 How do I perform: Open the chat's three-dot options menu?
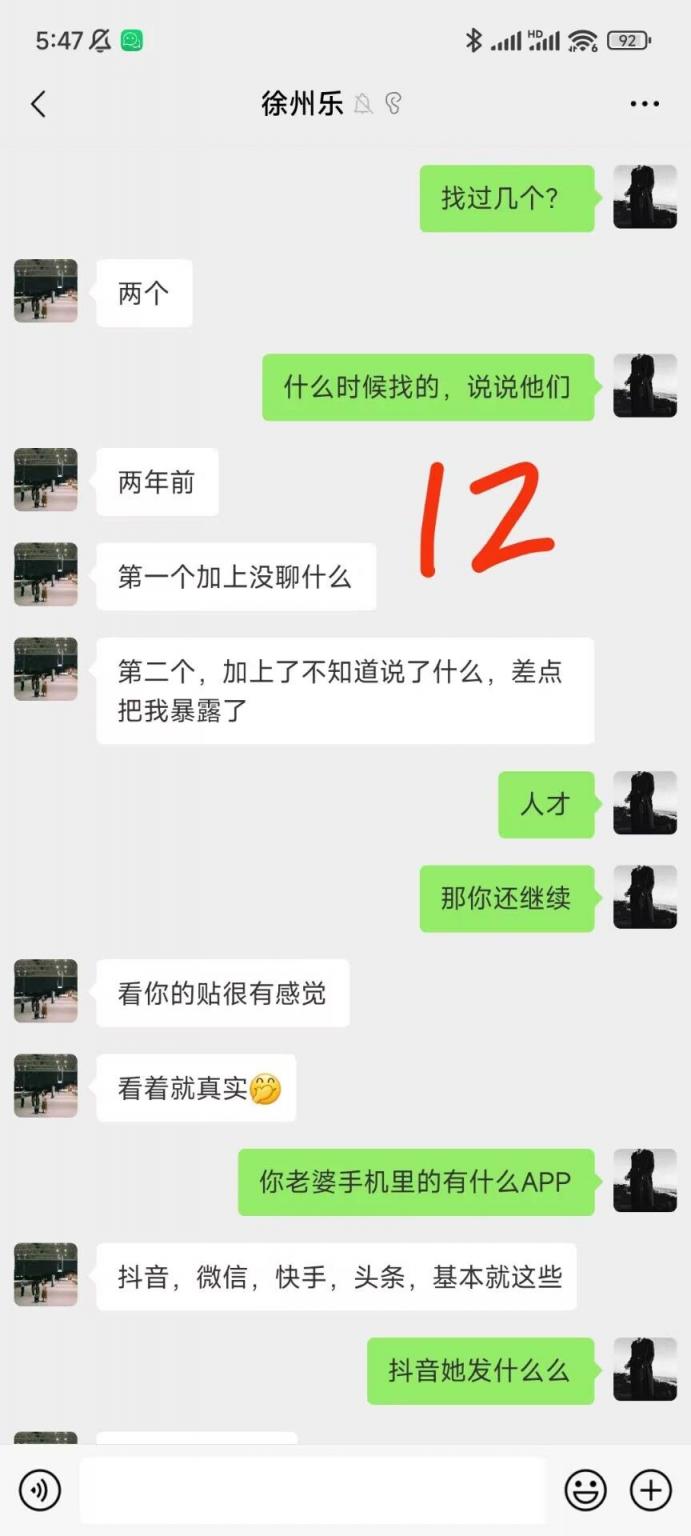tap(644, 104)
